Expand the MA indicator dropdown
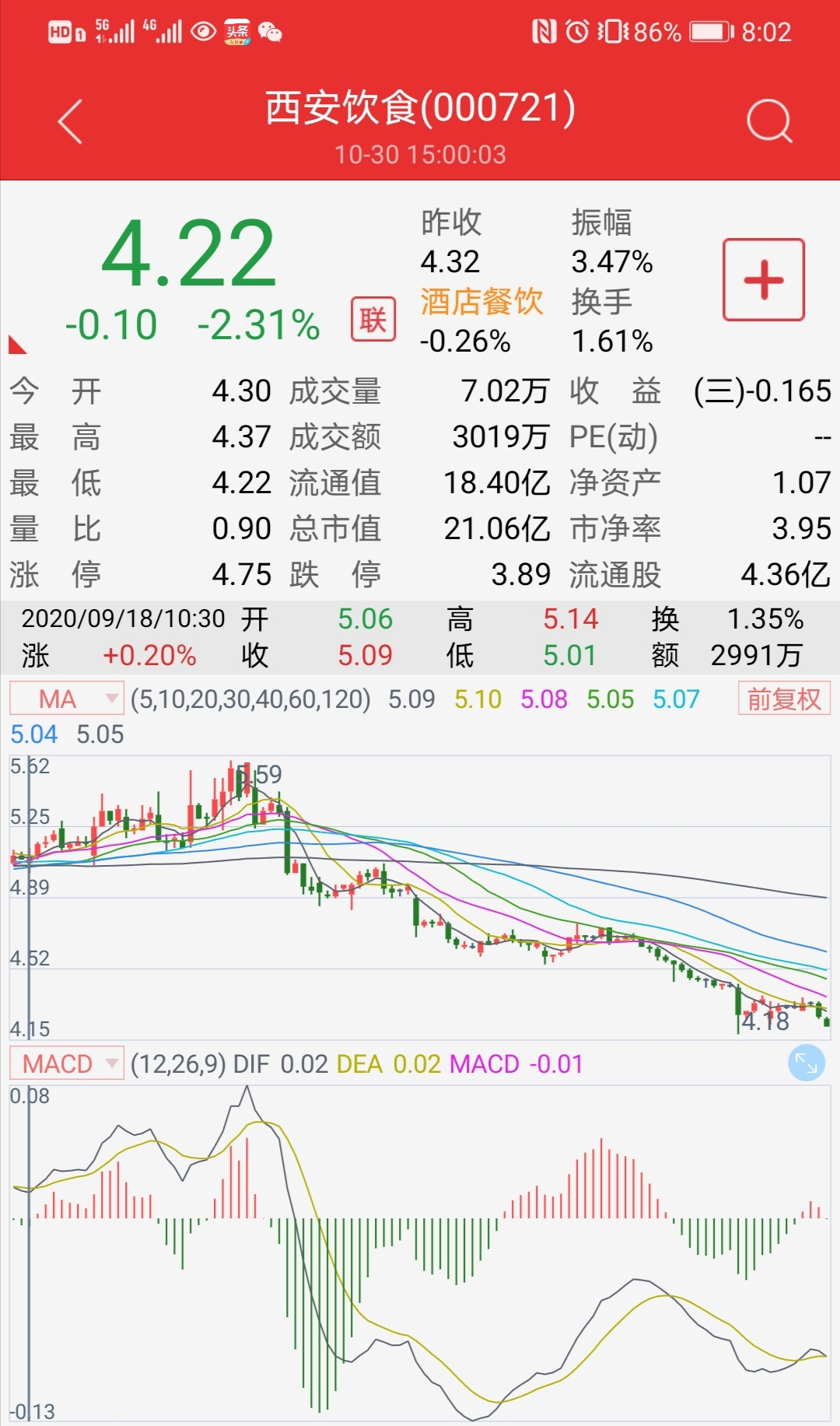Image resolution: width=840 pixels, height=1426 pixels. tap(67, 699)
